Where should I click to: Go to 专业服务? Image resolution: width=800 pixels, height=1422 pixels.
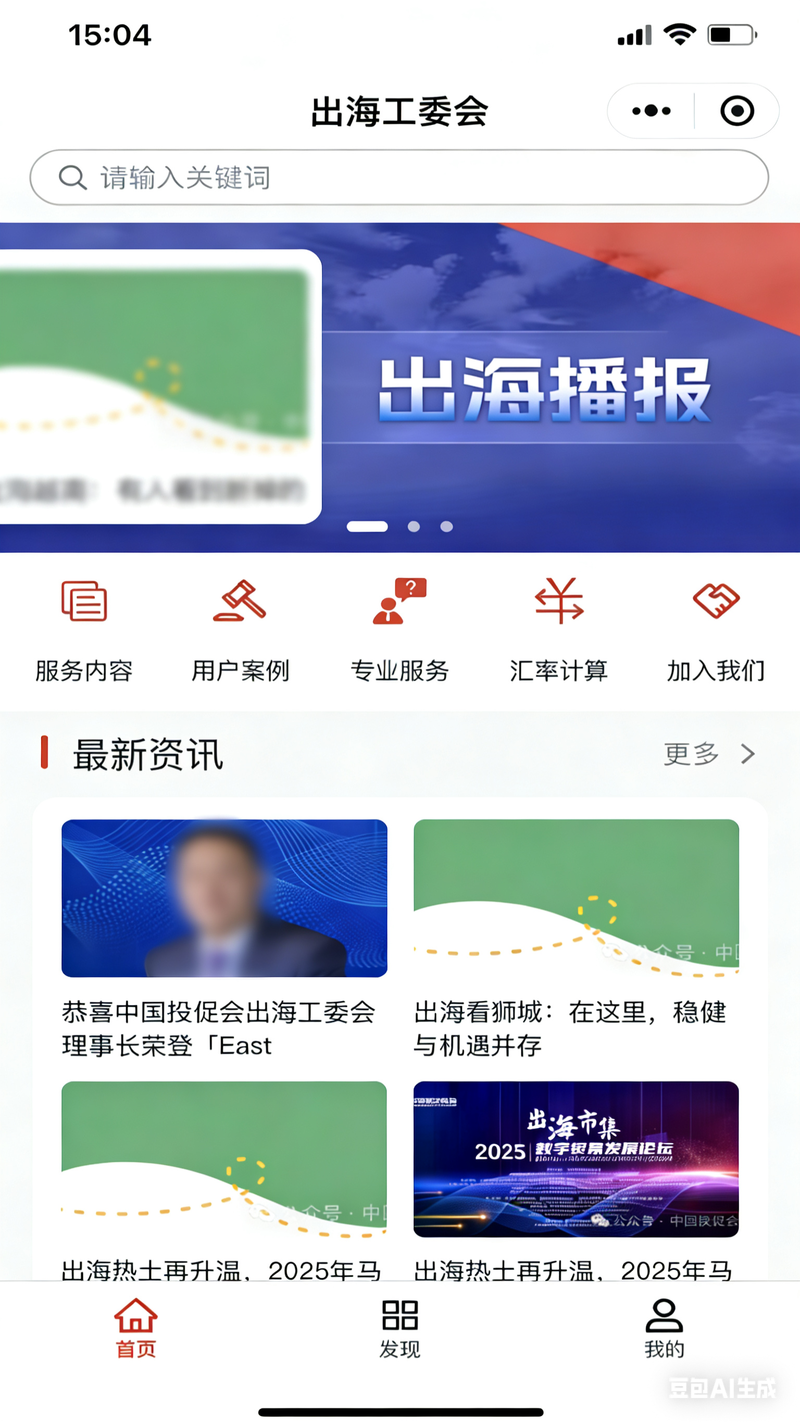[400, 630]
